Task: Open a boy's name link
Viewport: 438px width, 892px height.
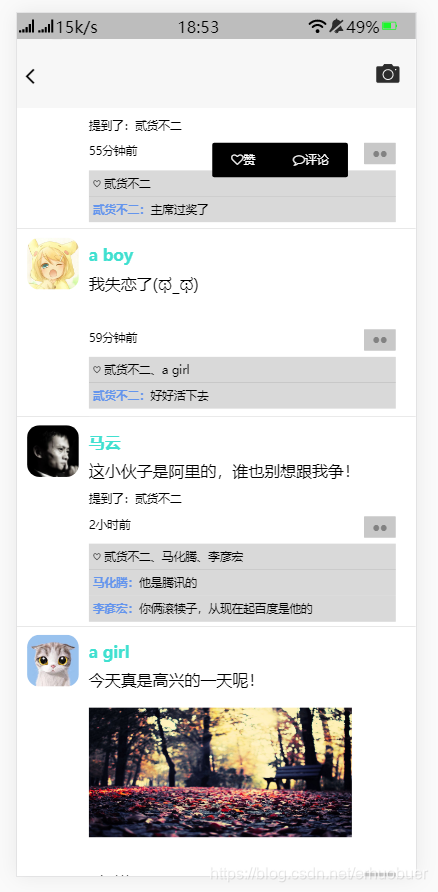Action: coord(111,255)
